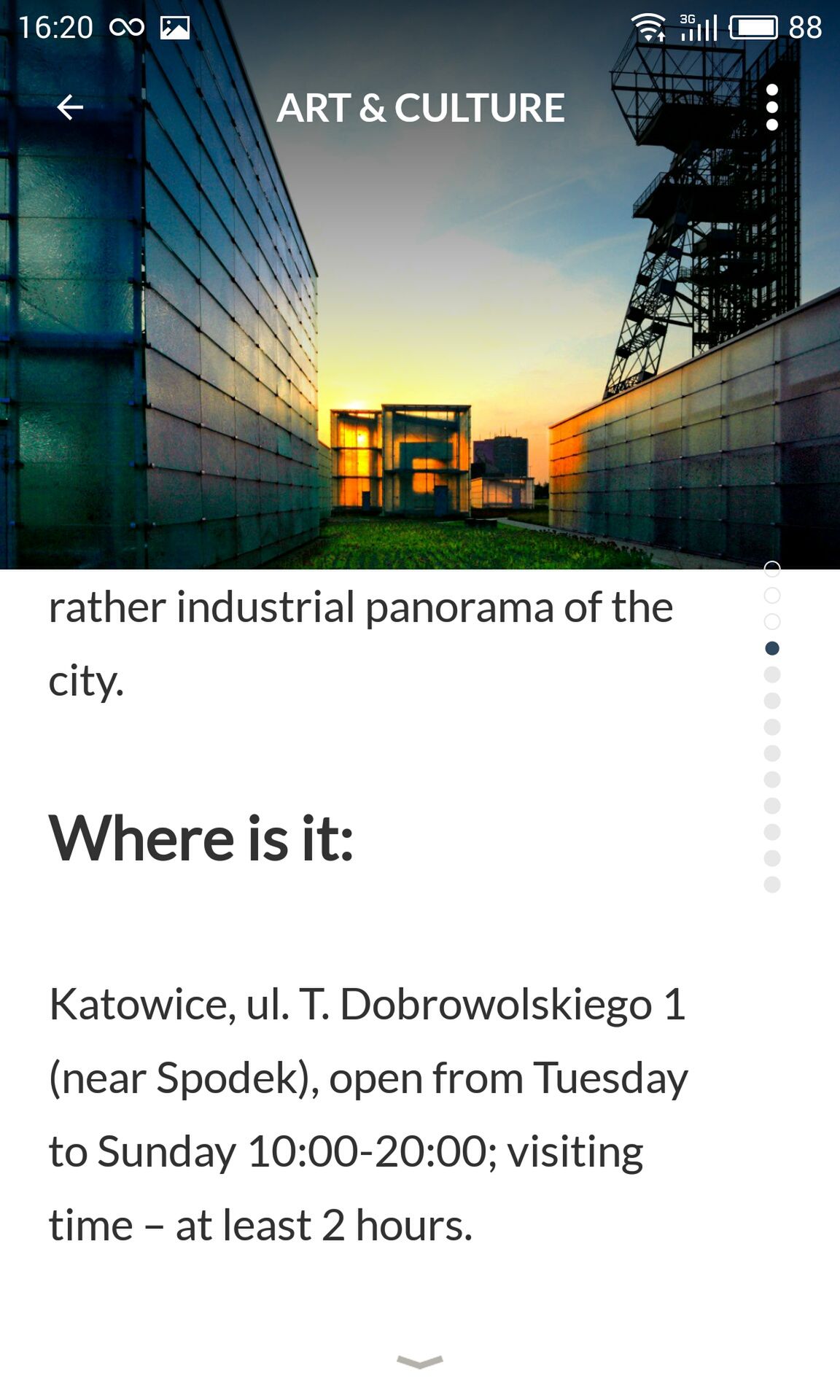This screenshot has width=840, height=1400.
Task: Select the last page indicator dot
Action: 772,884
